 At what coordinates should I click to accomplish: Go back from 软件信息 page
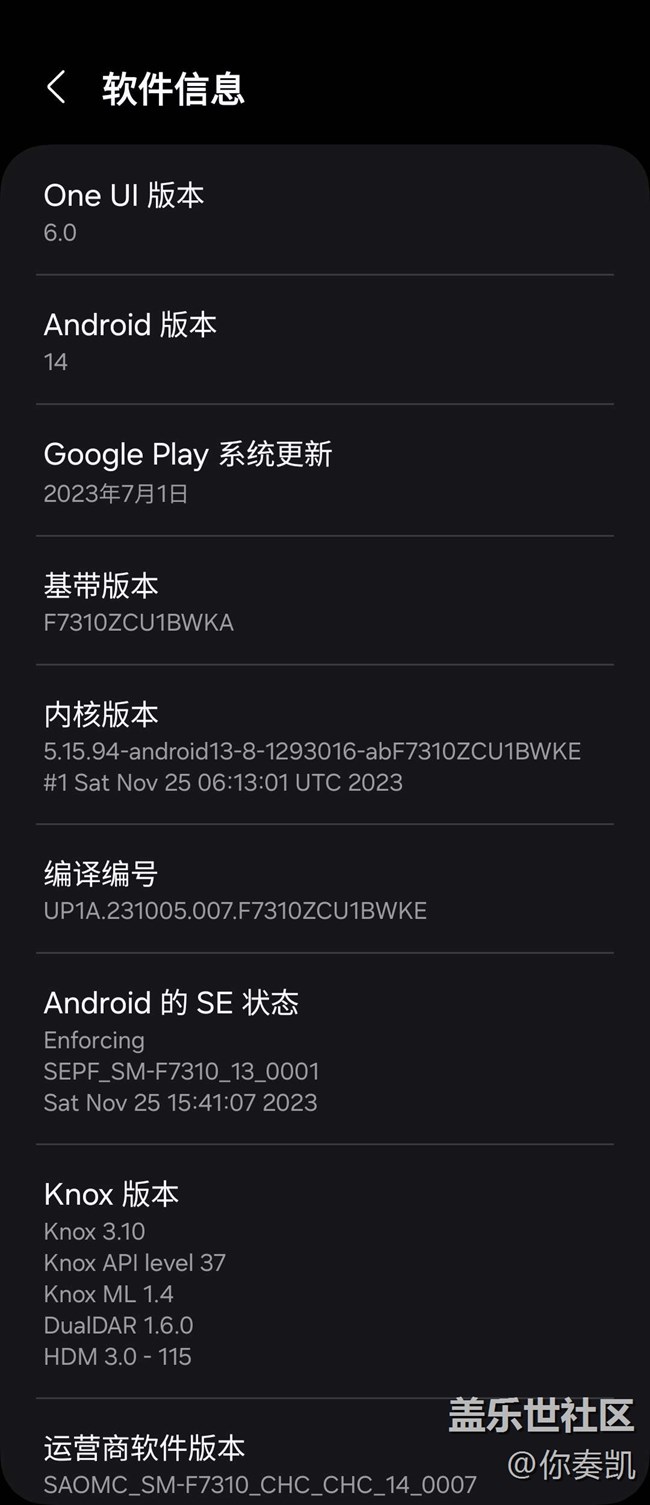pyautogui.click(x=57, y=88)
